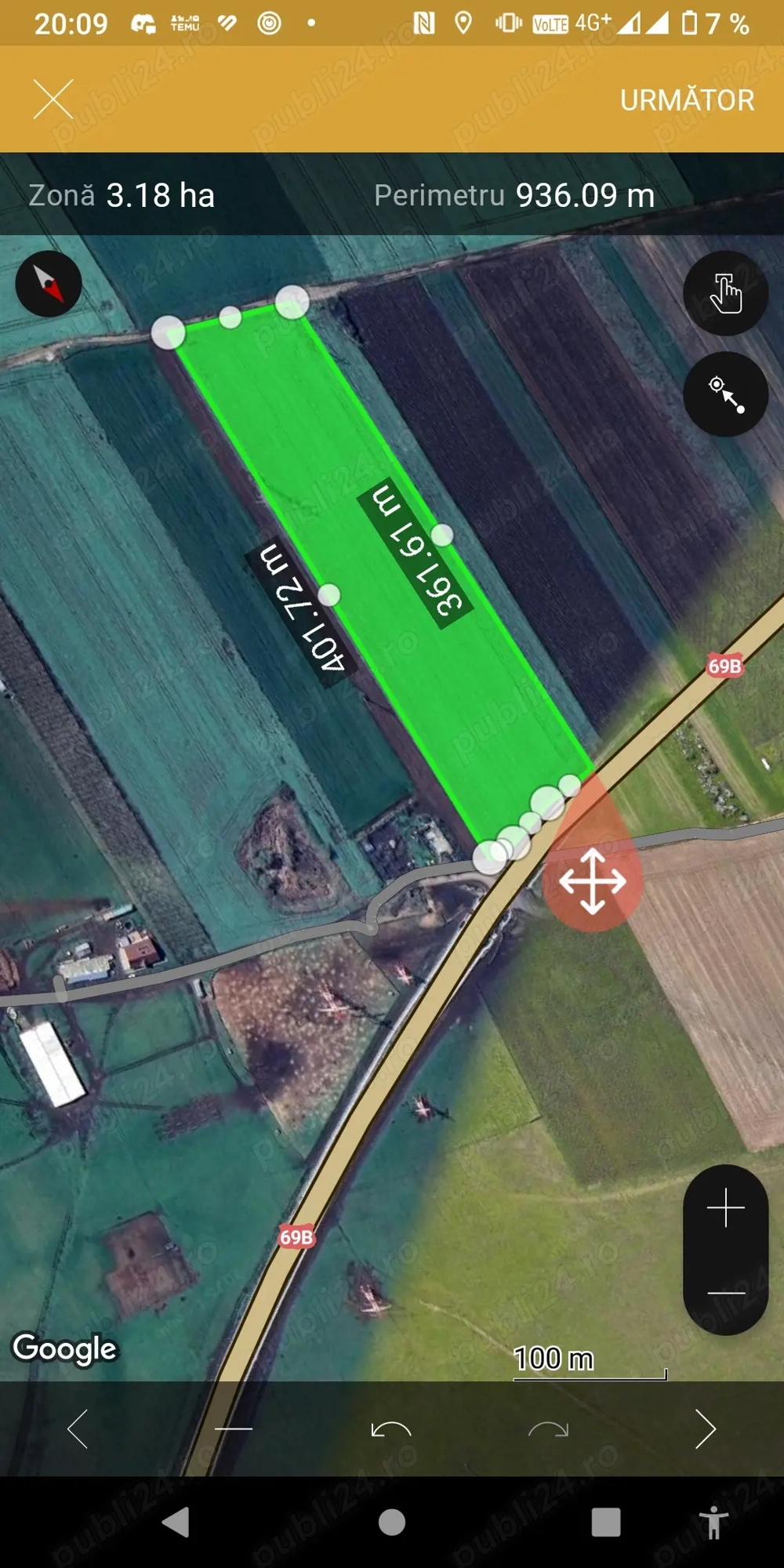Go to the previous boundary point

pos(78,1428)
